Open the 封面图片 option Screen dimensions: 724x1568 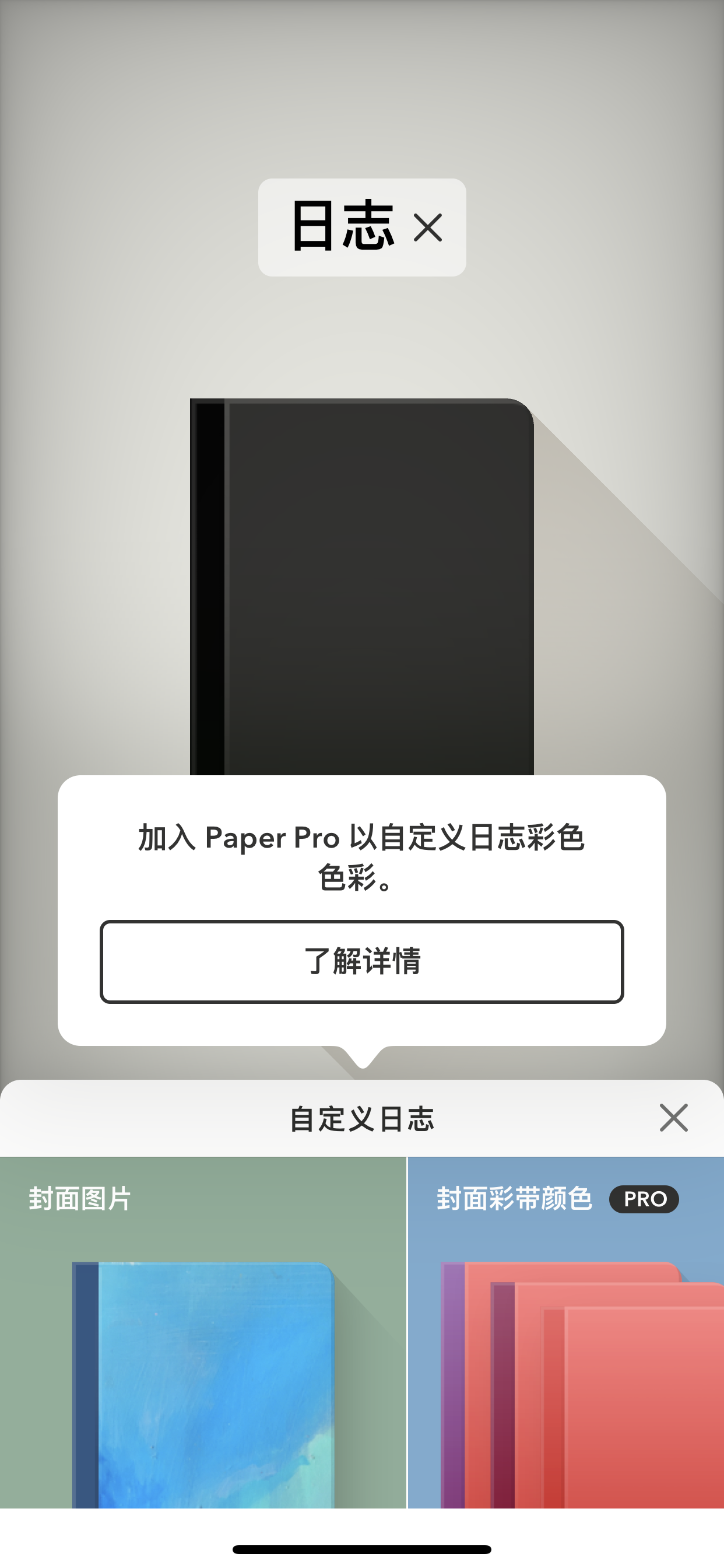point(203,1332)
